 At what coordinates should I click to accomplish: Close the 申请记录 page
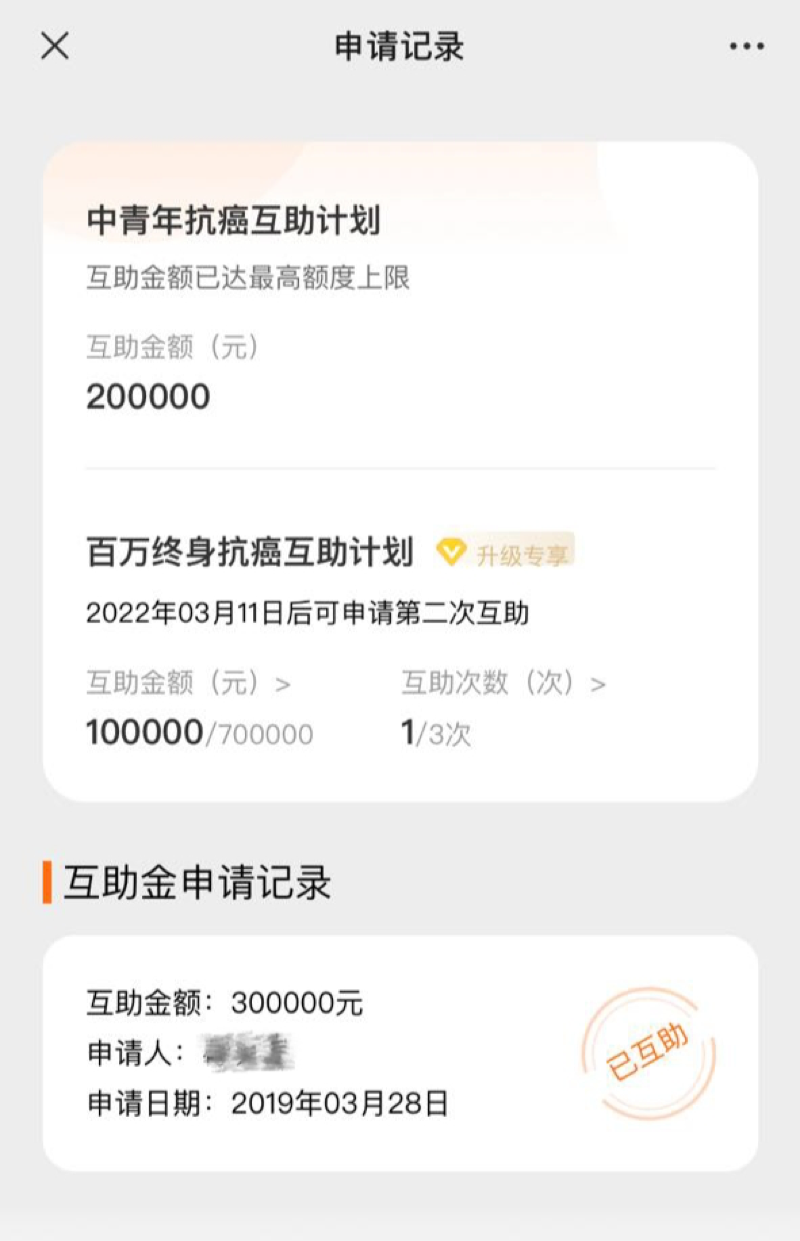pos(55,45)
